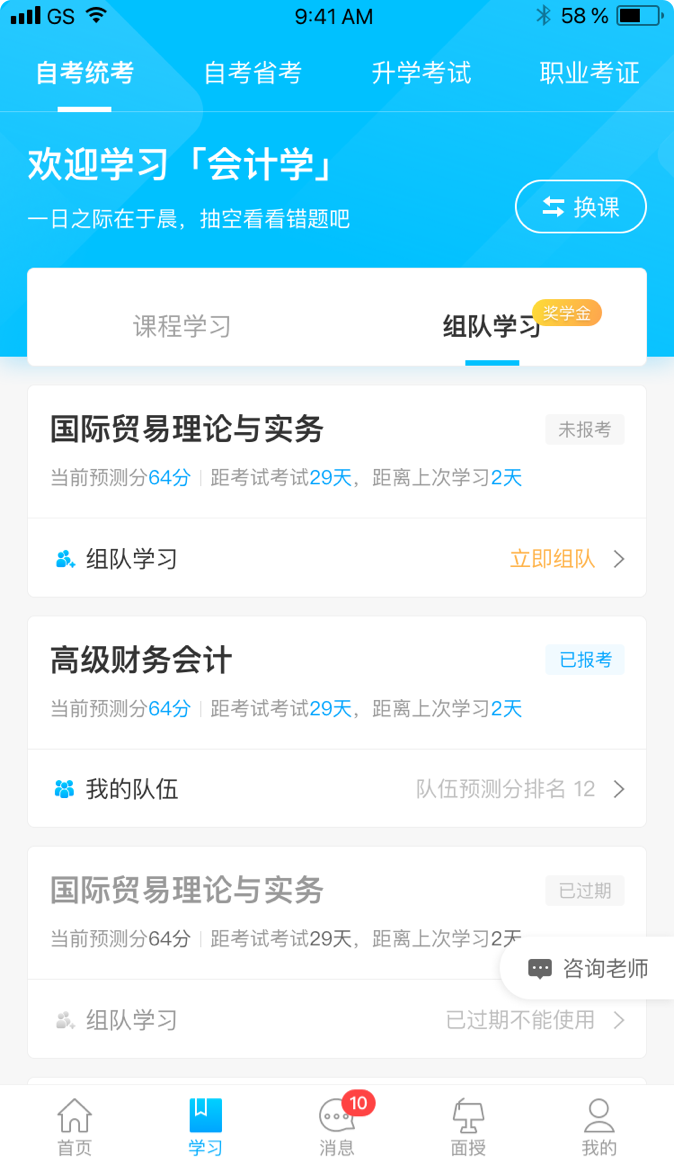Switch to the 课程学习 tab
Viewport: 674px width, 1172px height.
tap(182, 326)
